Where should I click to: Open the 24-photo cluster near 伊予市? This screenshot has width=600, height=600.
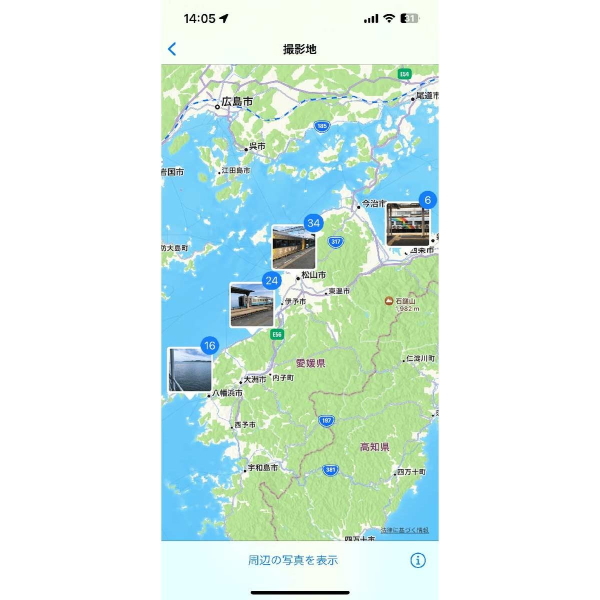coord(251,304)
